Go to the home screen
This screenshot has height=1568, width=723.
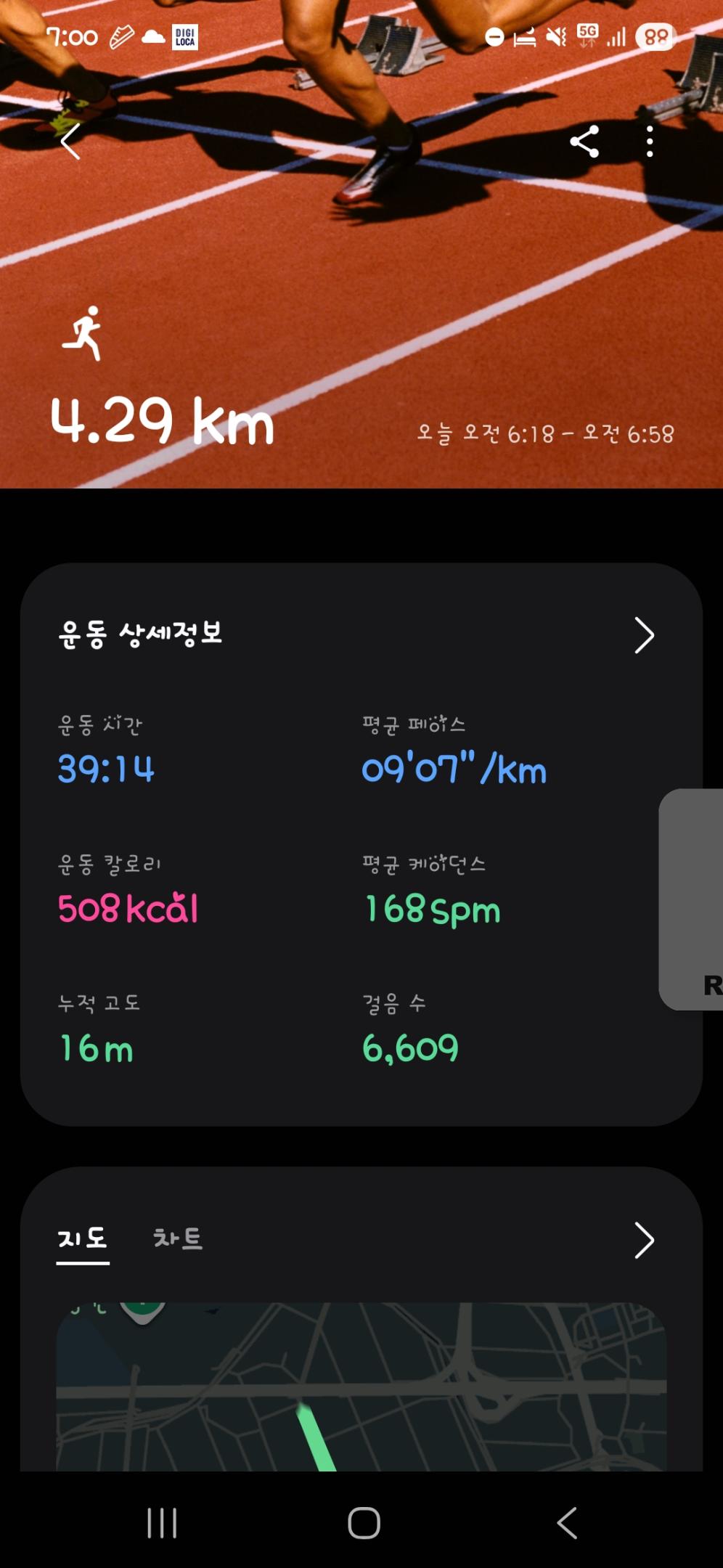[x=364, y=1523]
